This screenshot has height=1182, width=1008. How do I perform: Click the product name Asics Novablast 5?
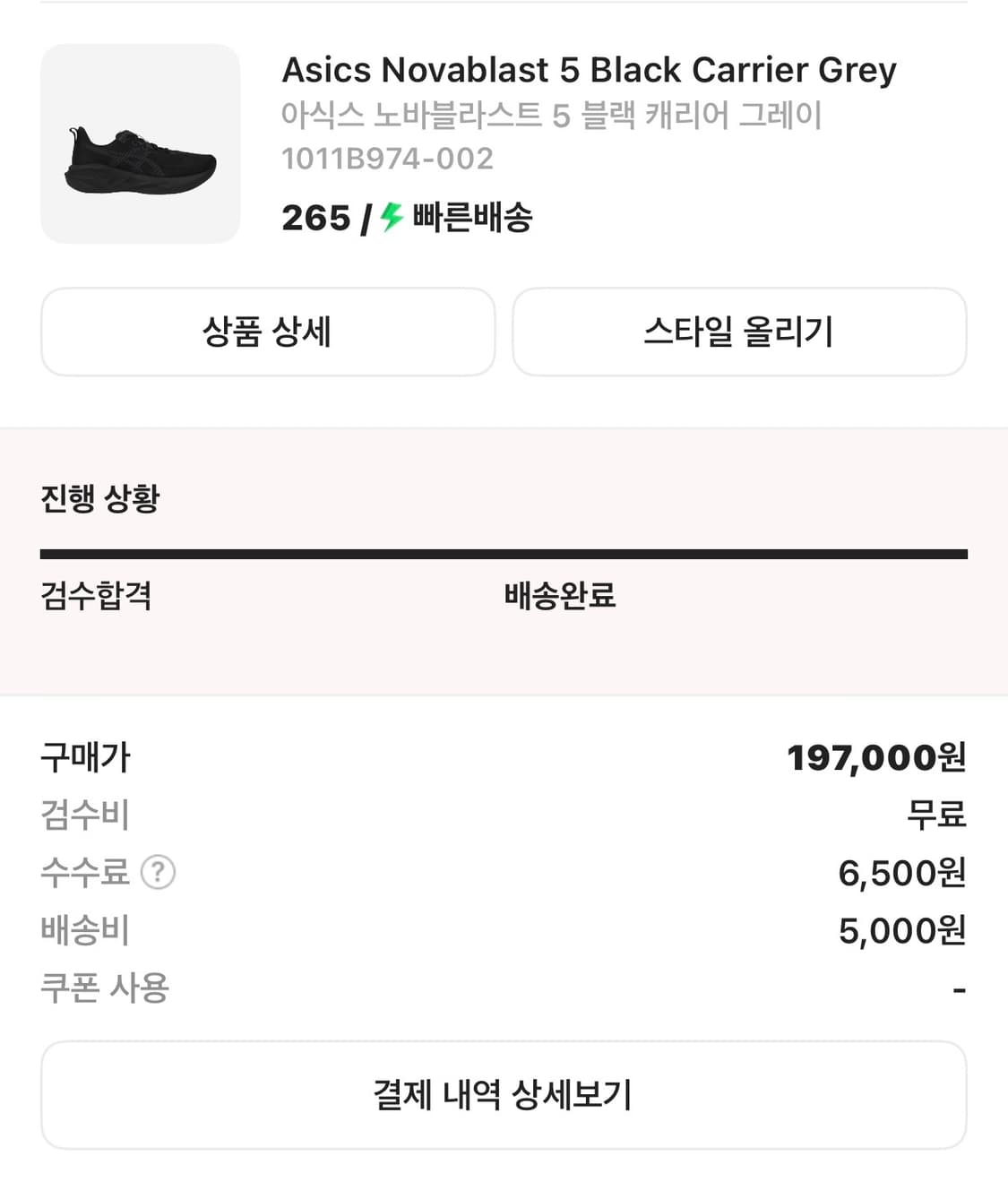[x=589, y=70]
